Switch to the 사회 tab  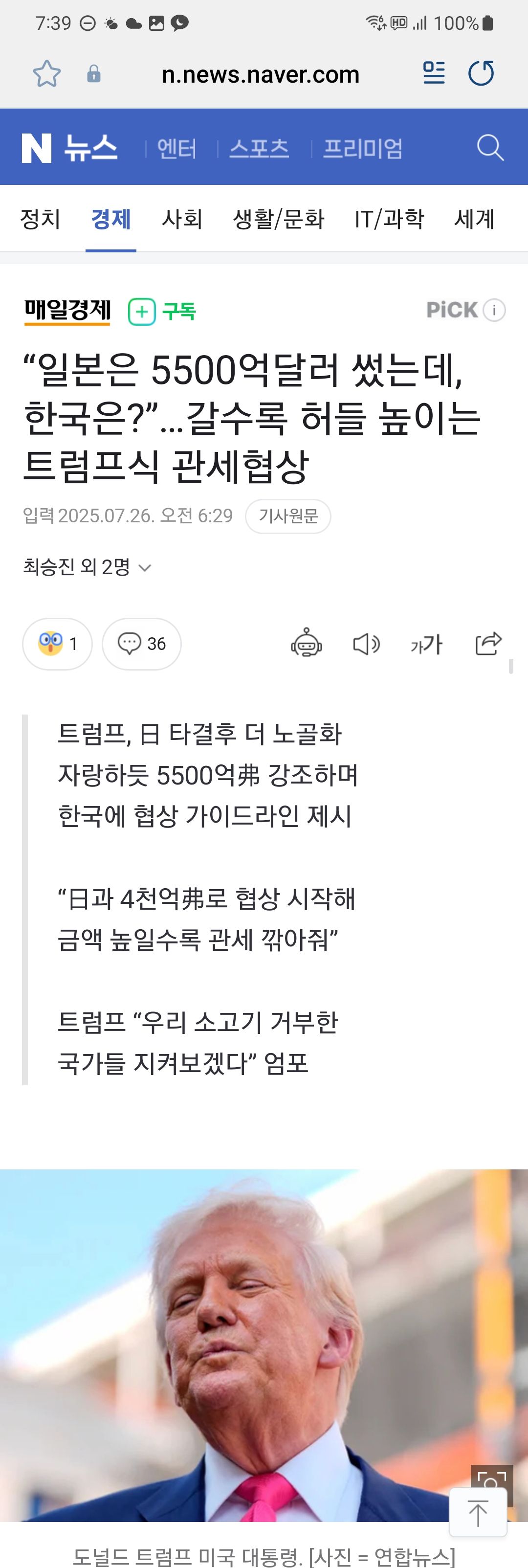182,219
